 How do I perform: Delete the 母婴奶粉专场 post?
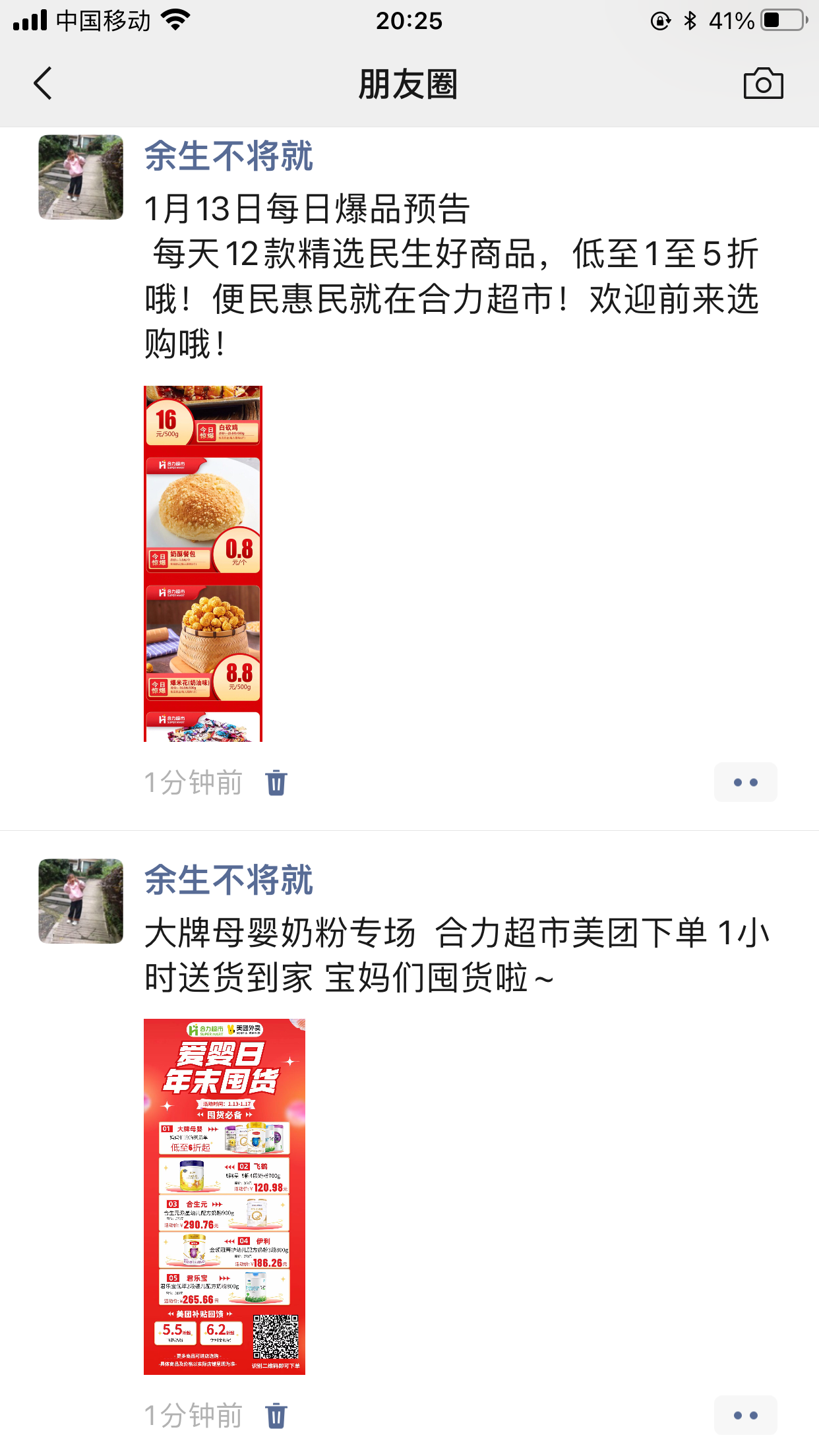tap(276, 1416)
